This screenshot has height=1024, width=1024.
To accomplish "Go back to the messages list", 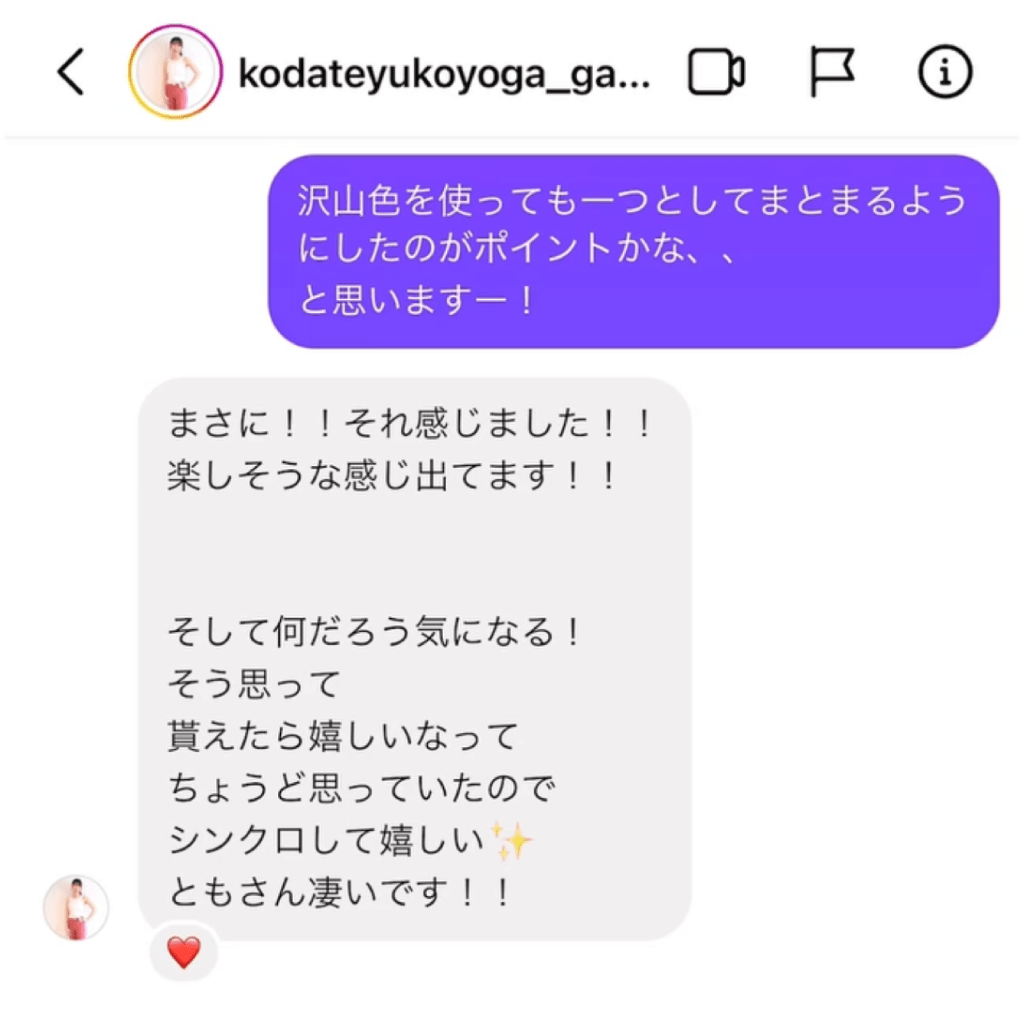I will 71,73.
